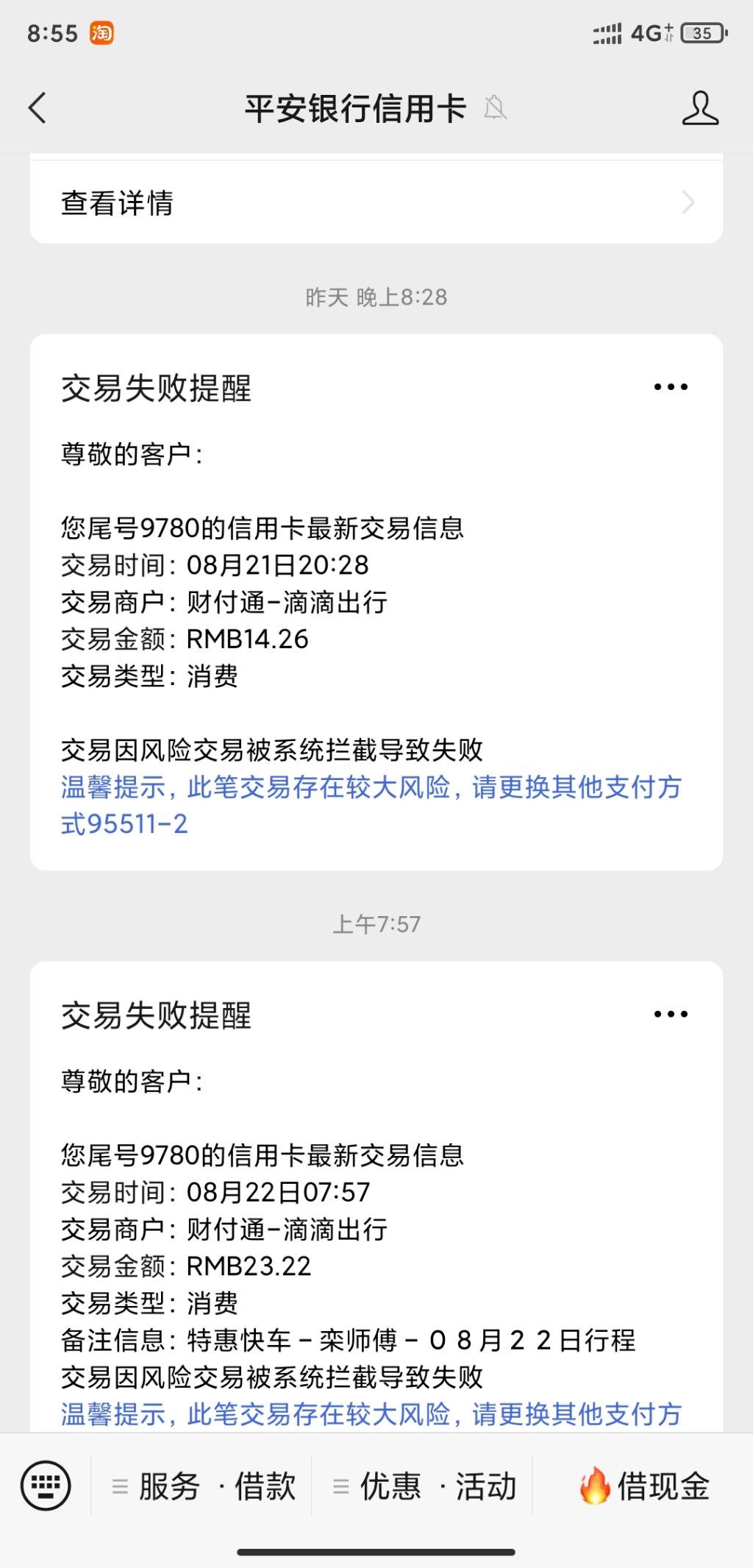This screenshot has width=753, height=1568.
Task: Open the 优惠·活动 menu expander
Action: [x=340, y=1485]
